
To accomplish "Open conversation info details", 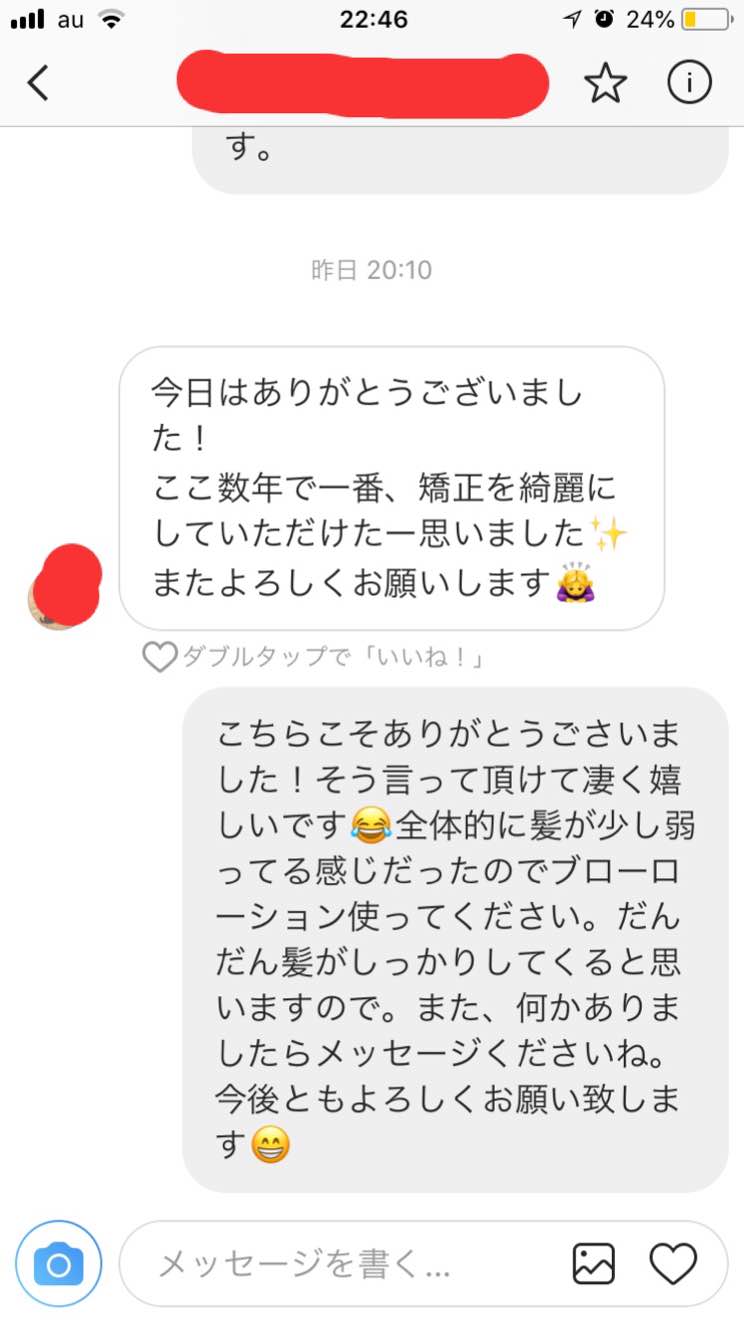I will (x=689, y=84).
